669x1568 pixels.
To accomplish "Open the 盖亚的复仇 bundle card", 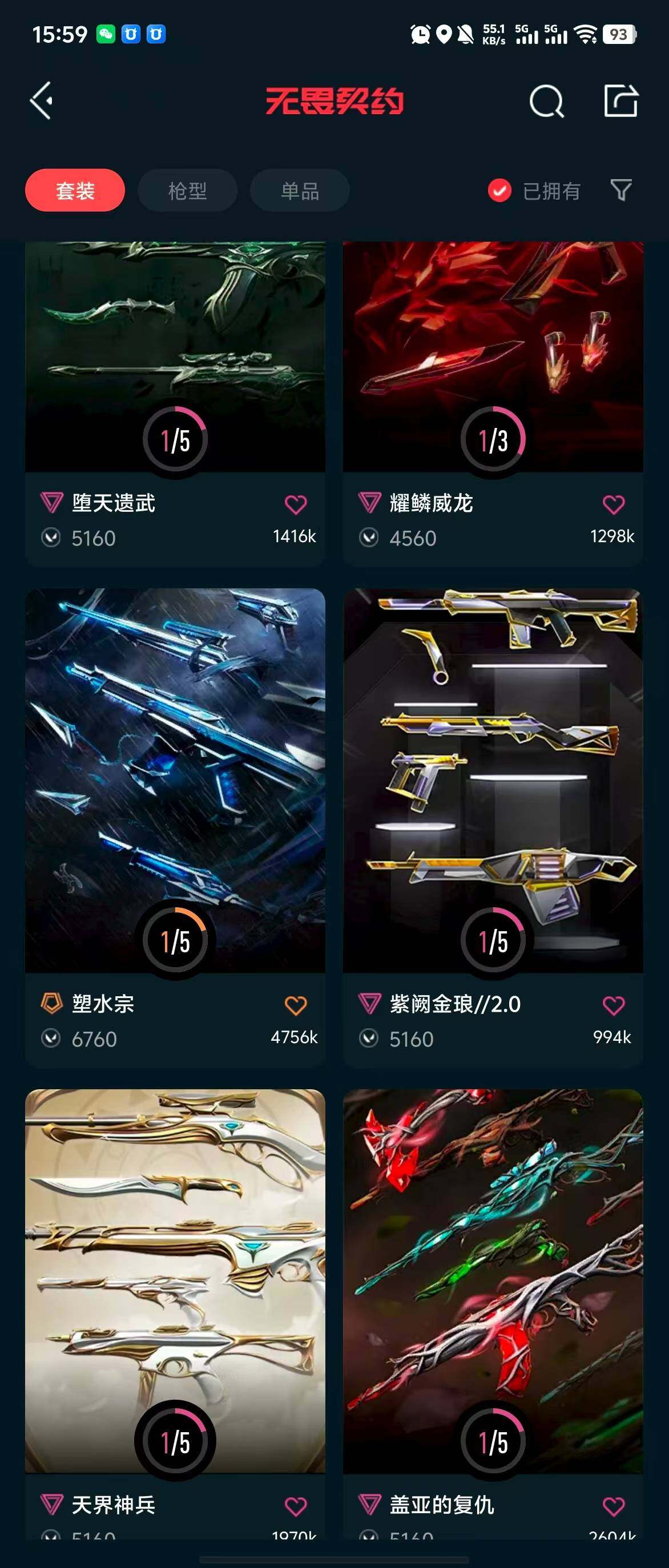I will 493,1278.
